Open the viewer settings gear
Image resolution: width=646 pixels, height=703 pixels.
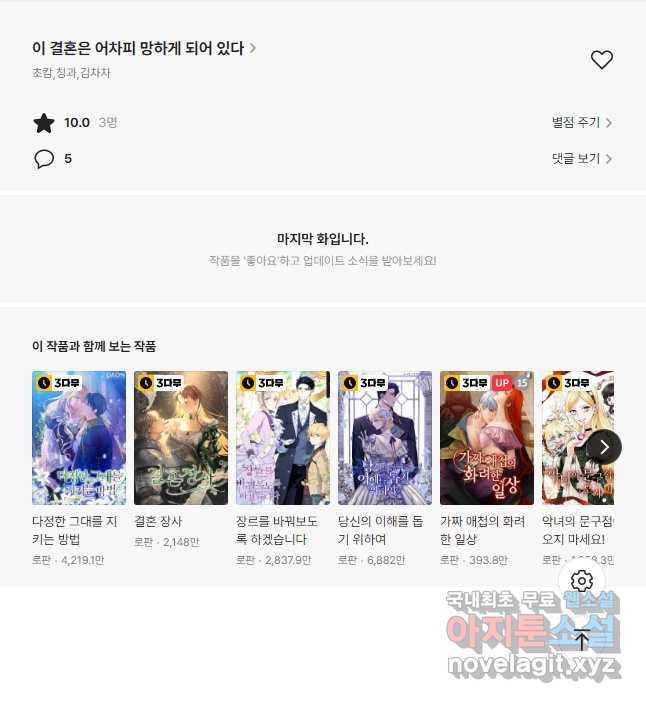click(x=582, y=581)
